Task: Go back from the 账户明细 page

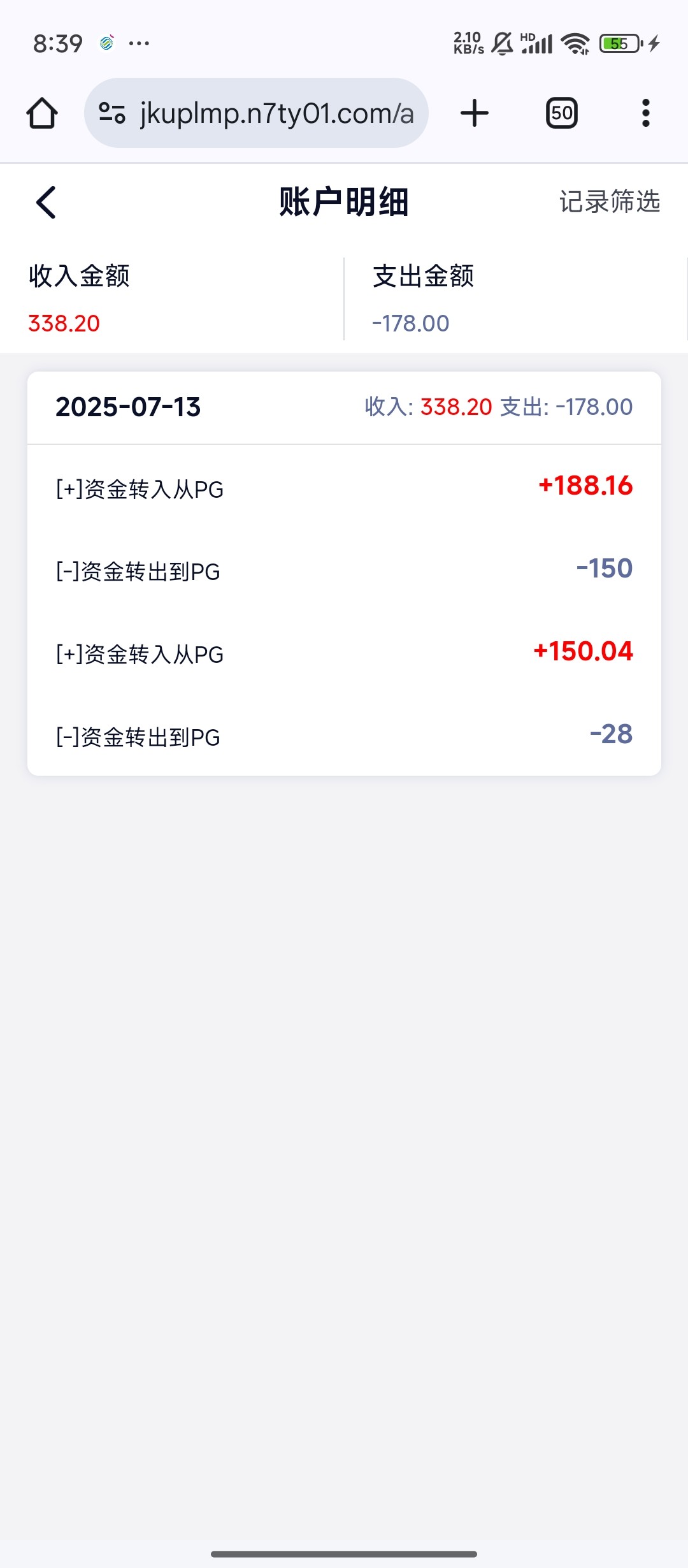Action: 46,202
